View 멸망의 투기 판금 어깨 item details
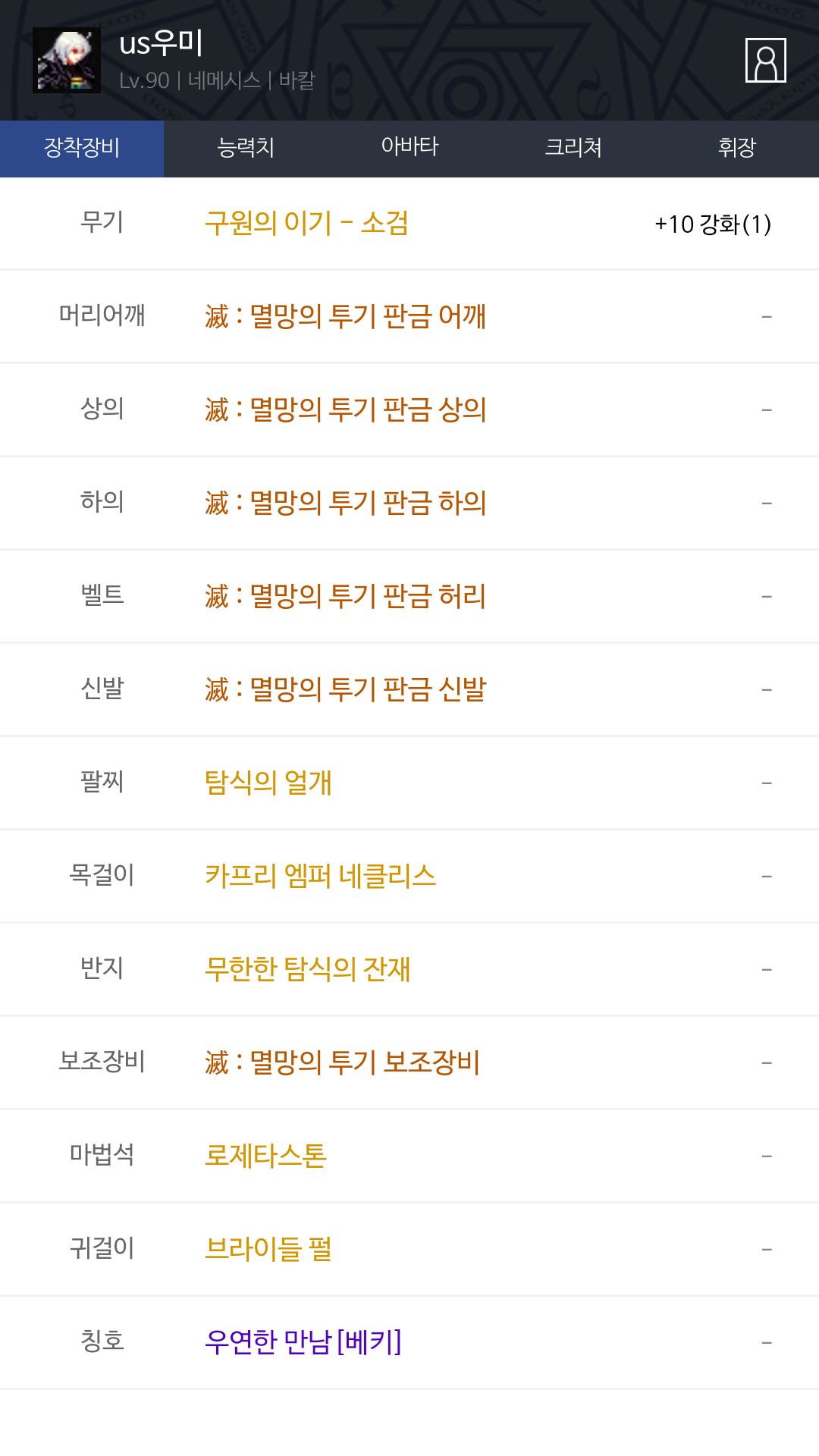819x1456 pixels. coord(345,316)
